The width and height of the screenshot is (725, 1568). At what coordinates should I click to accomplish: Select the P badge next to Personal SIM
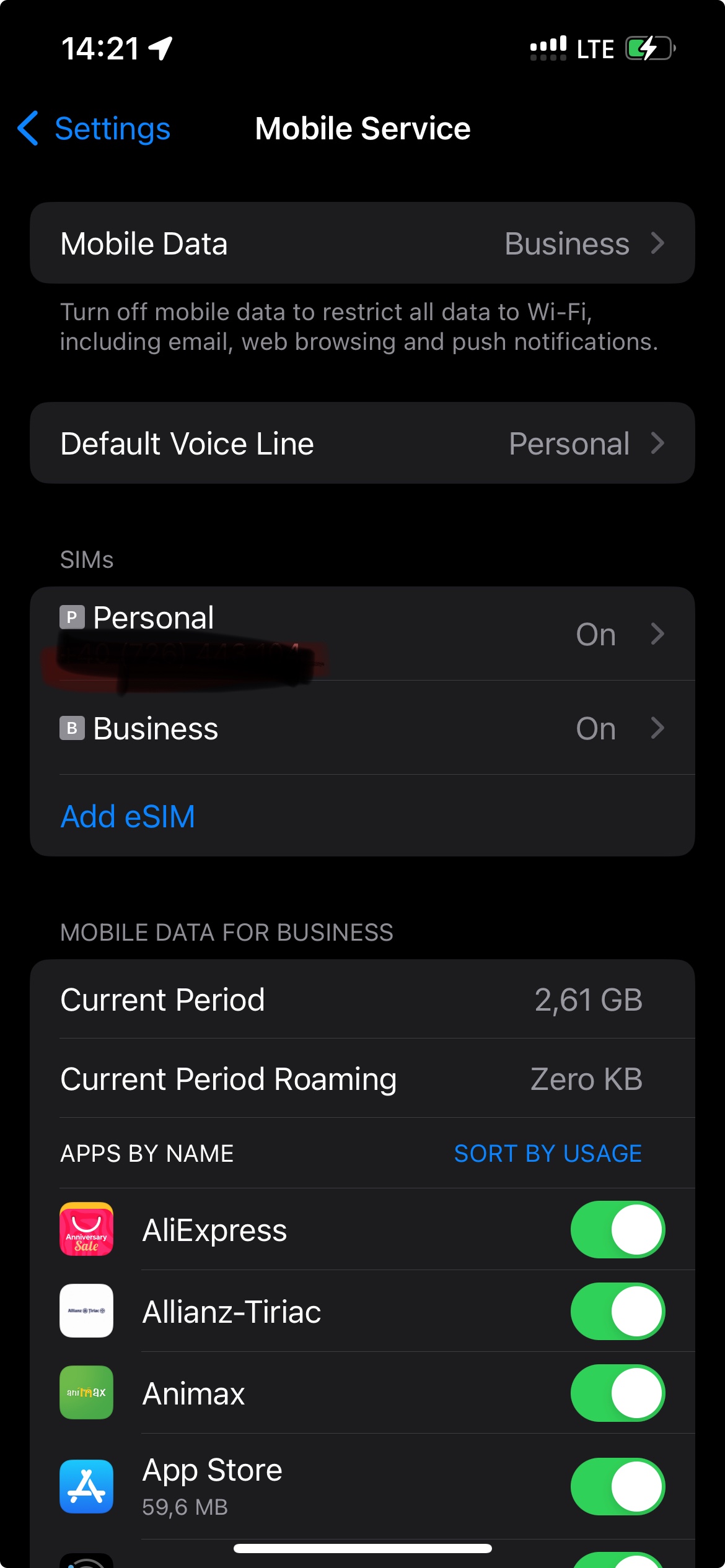(72, 617)
